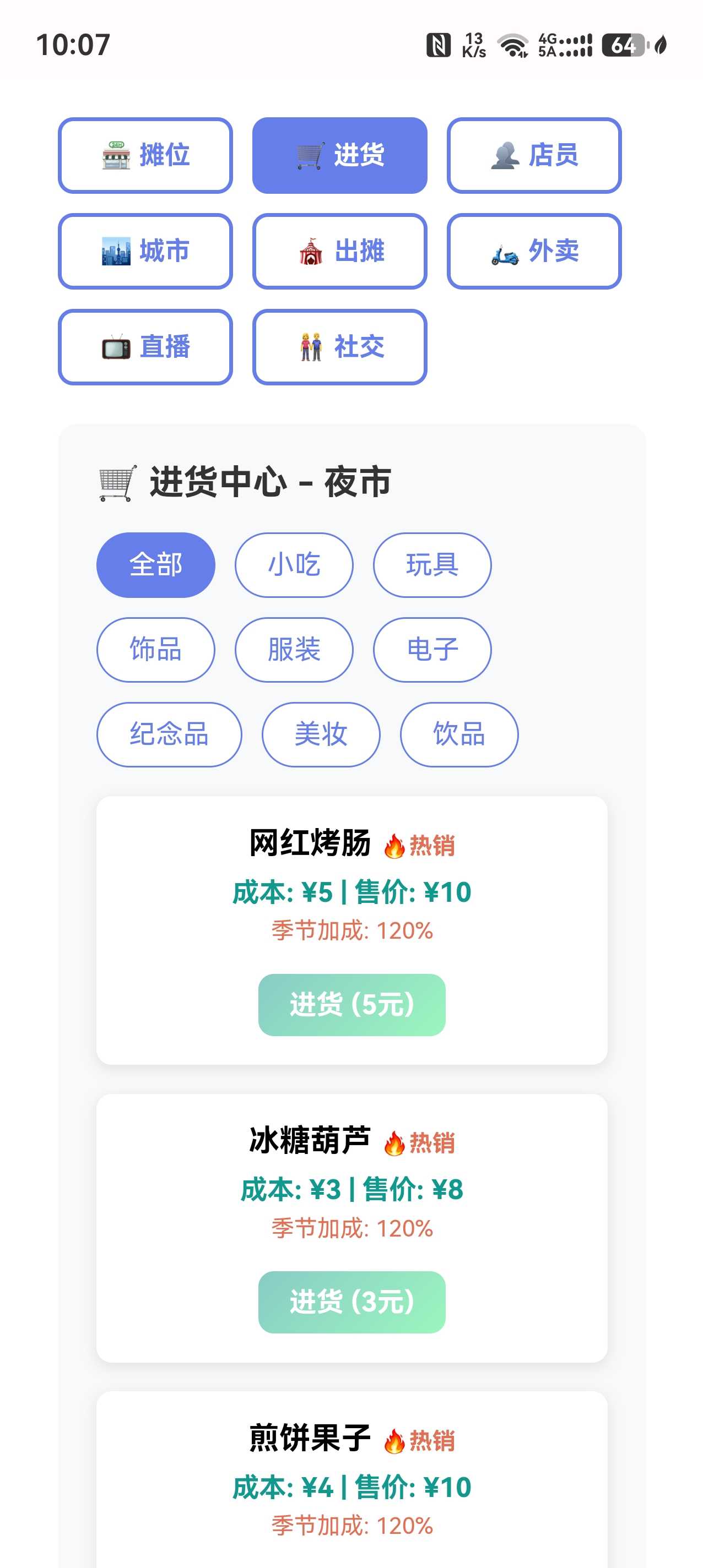This screenshot has width=703, height=1568.
Task: Switch to the 直播 section
Action: (145, 347)
